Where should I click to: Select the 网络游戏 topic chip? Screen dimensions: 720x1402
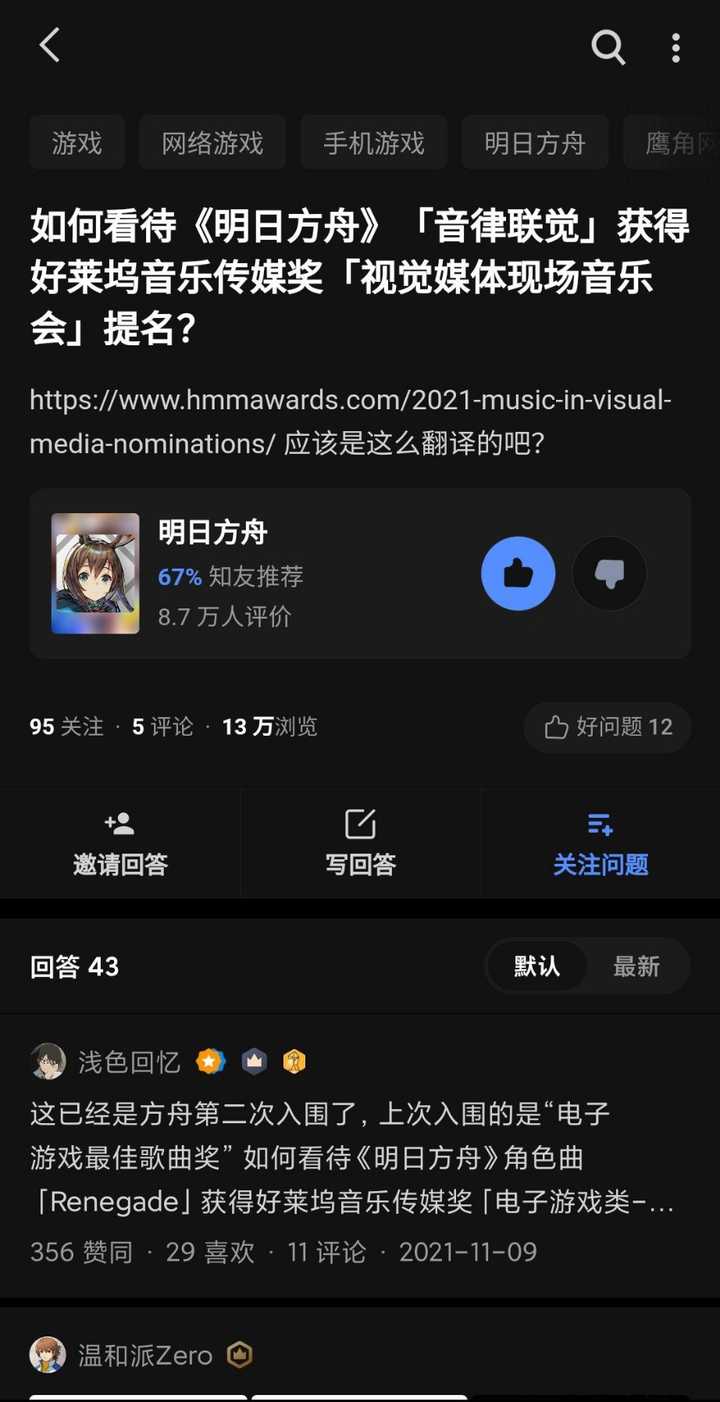click(212, 143)
